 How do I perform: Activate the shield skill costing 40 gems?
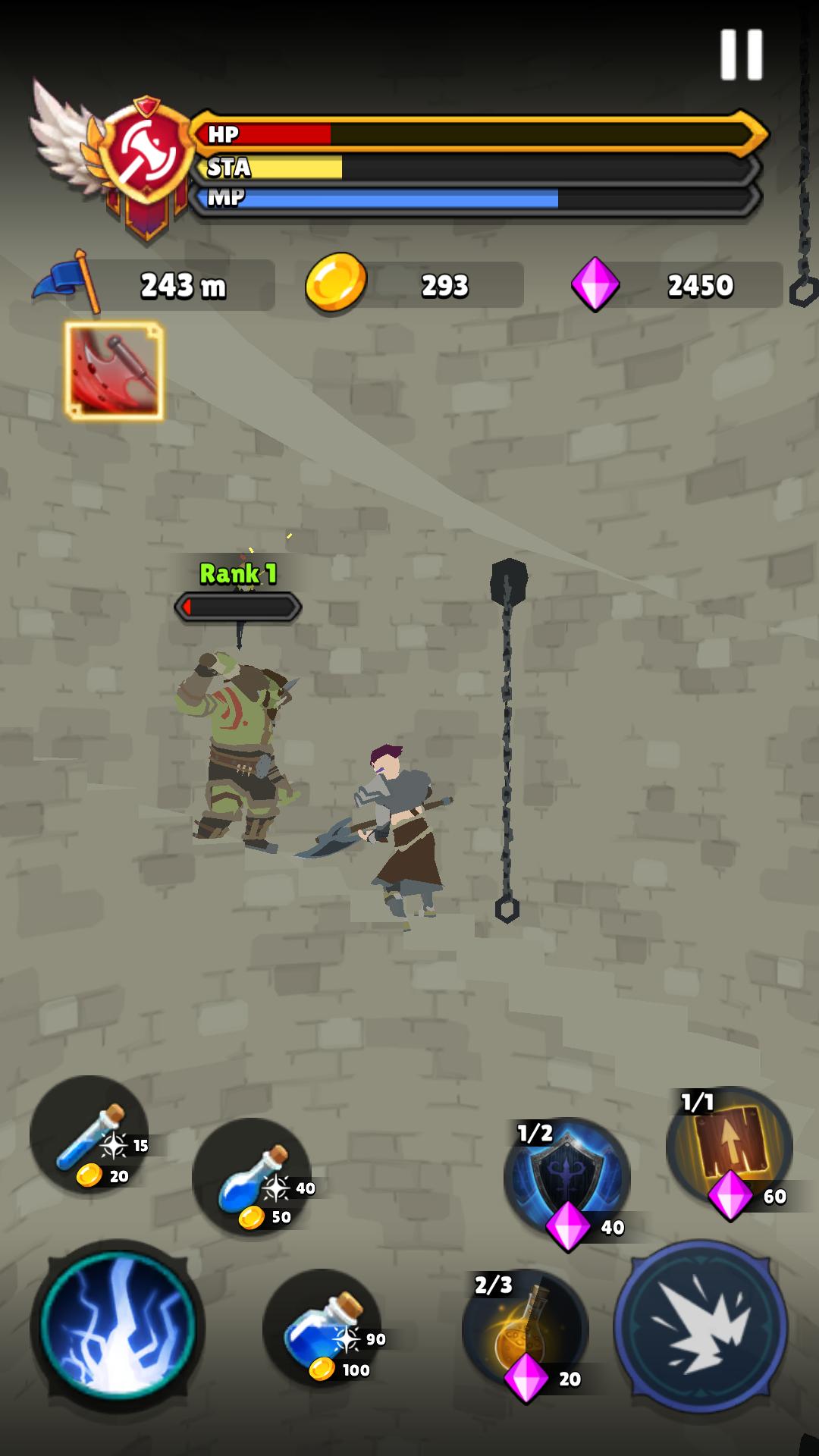pyautogui.click(x=567, y=1178)
